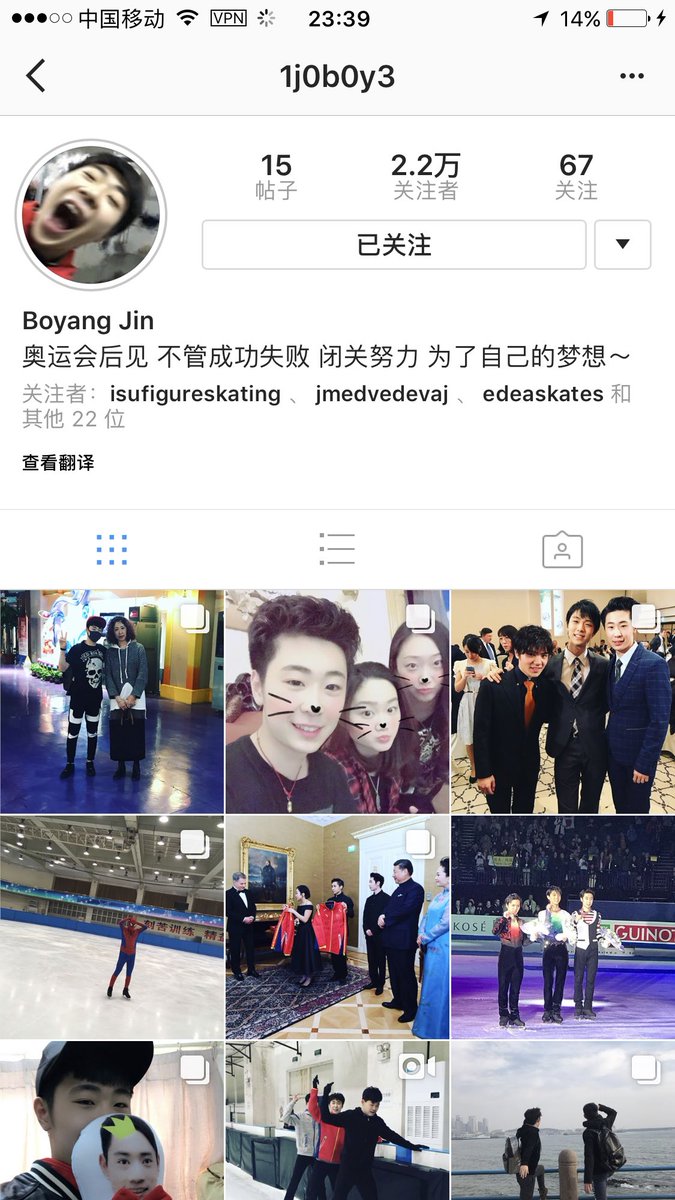675x1200 pixels.
Task: Tap the 已关注 following button
Action: [394, 245]
